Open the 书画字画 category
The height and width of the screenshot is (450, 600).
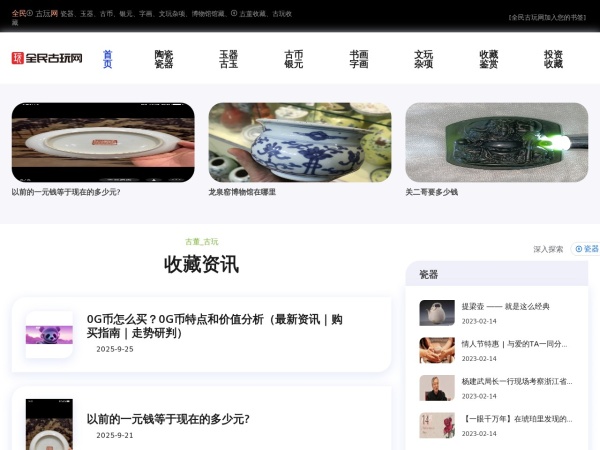358,59
